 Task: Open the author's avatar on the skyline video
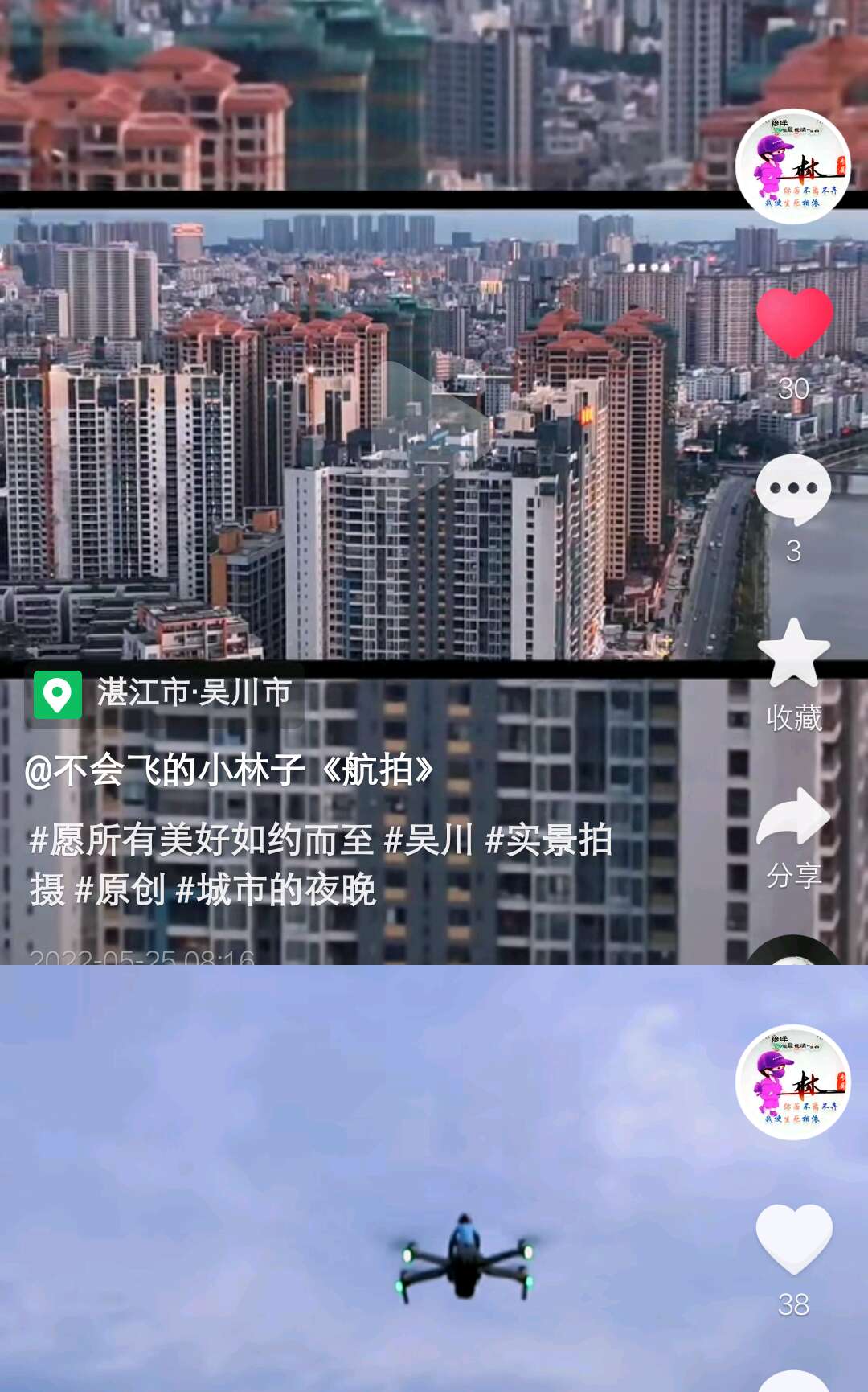click(792, 166)
